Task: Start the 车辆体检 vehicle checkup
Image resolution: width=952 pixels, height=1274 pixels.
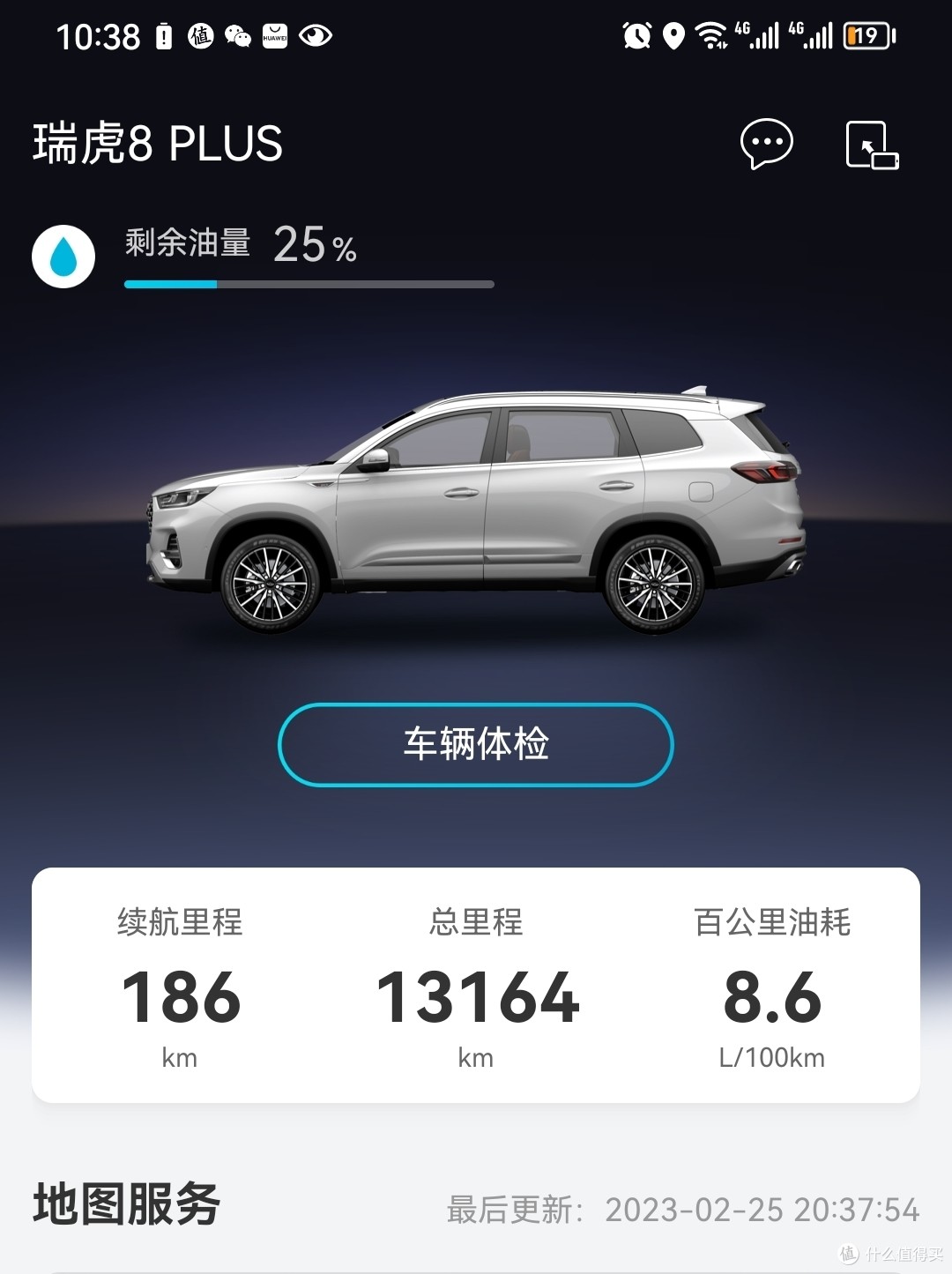Action: point(476,744)
